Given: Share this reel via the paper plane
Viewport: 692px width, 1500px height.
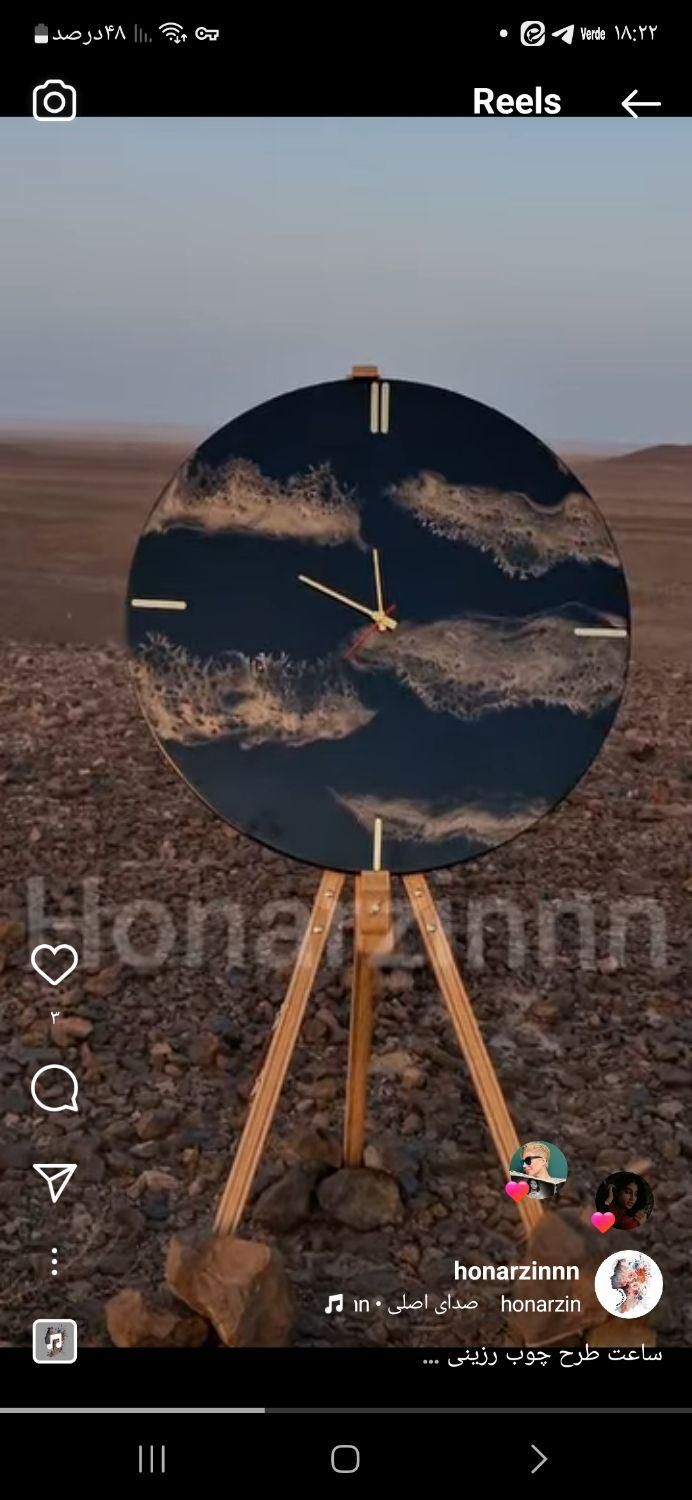Looking at the screenshot, I should (54, 1183).
